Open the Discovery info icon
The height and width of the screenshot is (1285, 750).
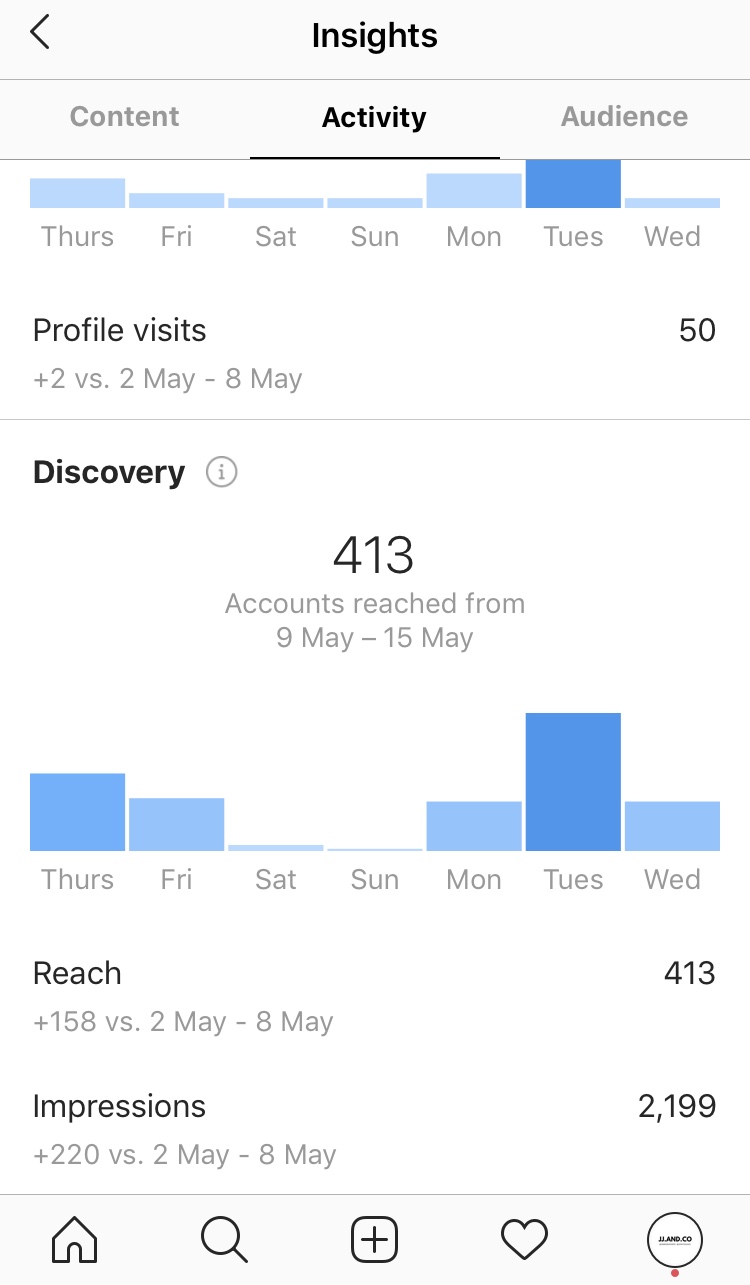click(221, 472)
